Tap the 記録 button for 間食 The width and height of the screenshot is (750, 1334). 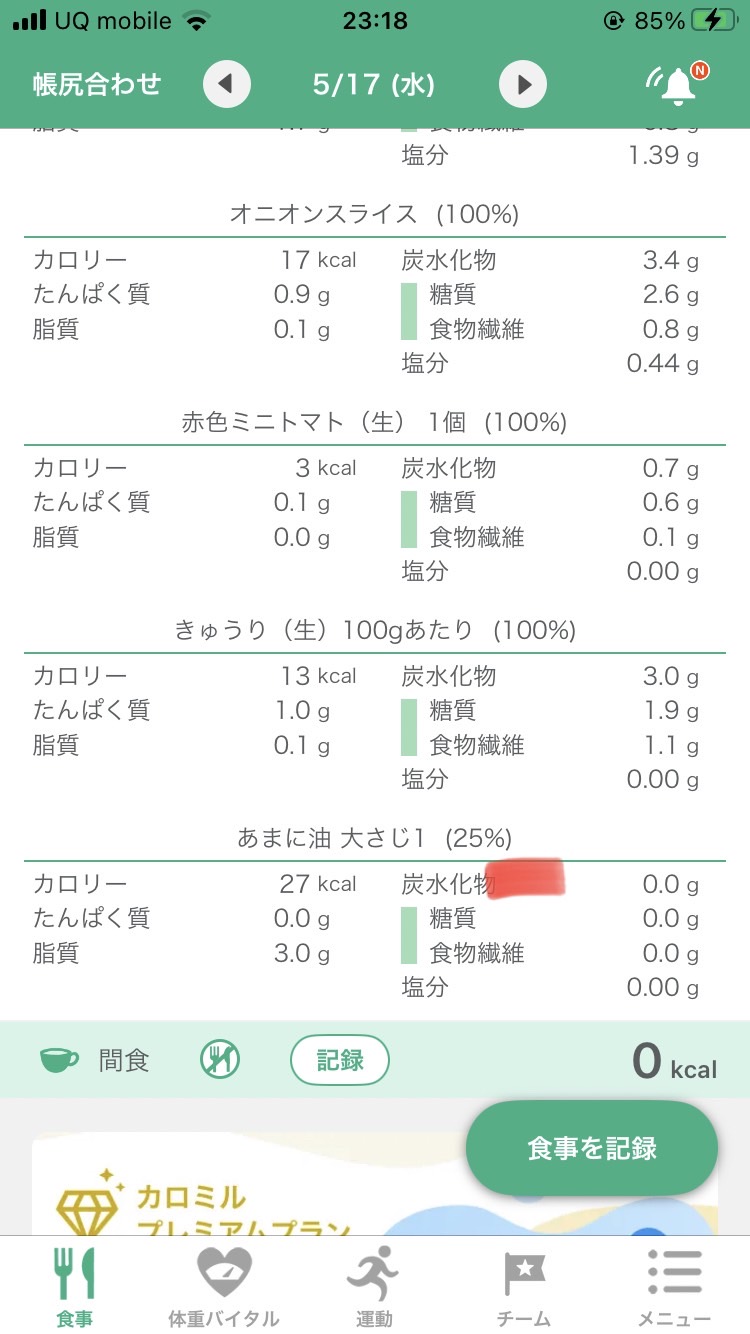pos(340,1060)
